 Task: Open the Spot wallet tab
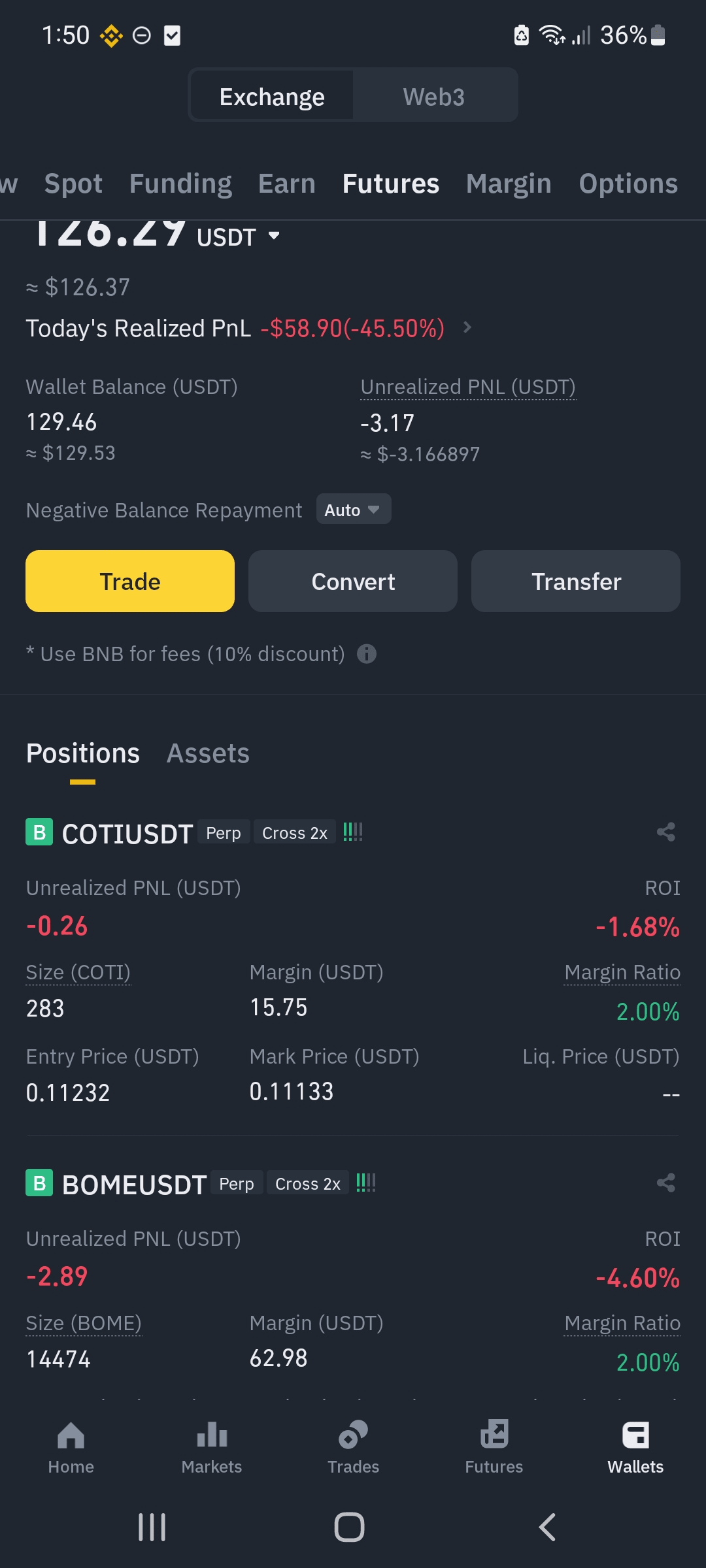click(x=73, y=184)
